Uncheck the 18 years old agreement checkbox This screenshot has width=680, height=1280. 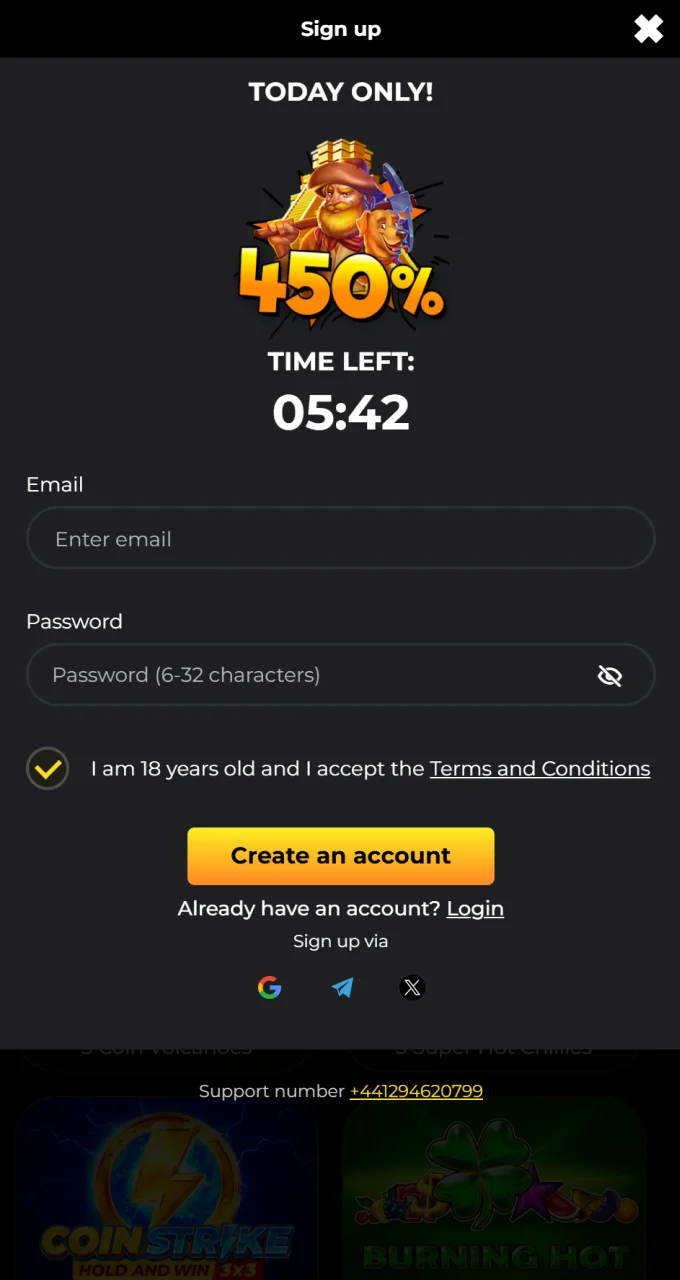point(47,769)
